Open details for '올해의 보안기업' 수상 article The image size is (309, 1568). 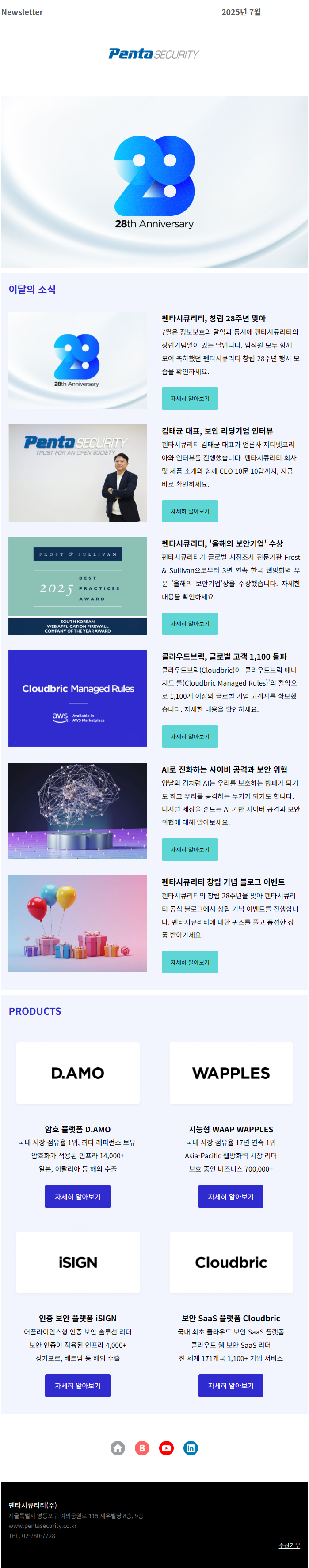point(190,623)
